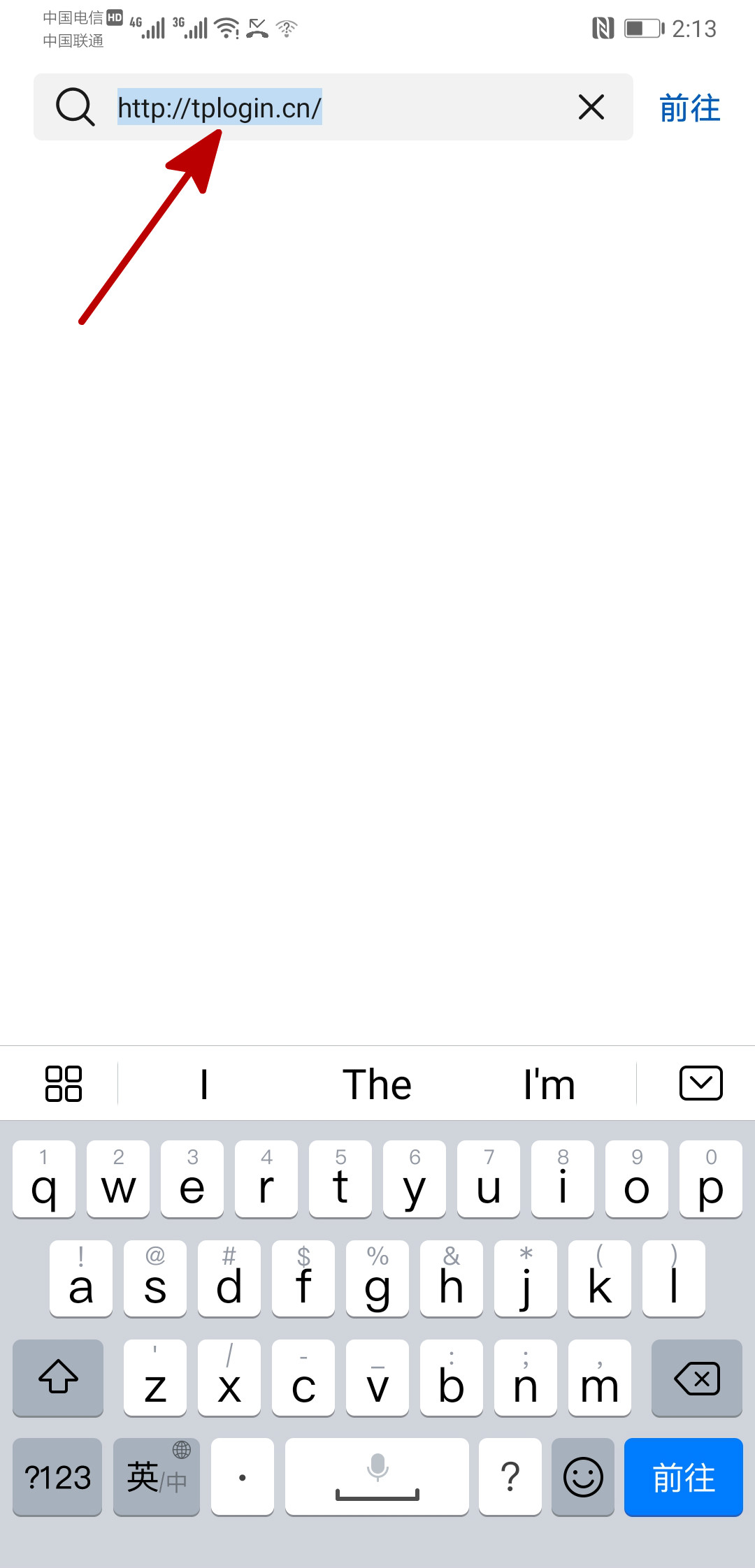The width and height of the screenshot is (755, 1568).
Task: Clear the address bar text
Action: coord(591,108)
